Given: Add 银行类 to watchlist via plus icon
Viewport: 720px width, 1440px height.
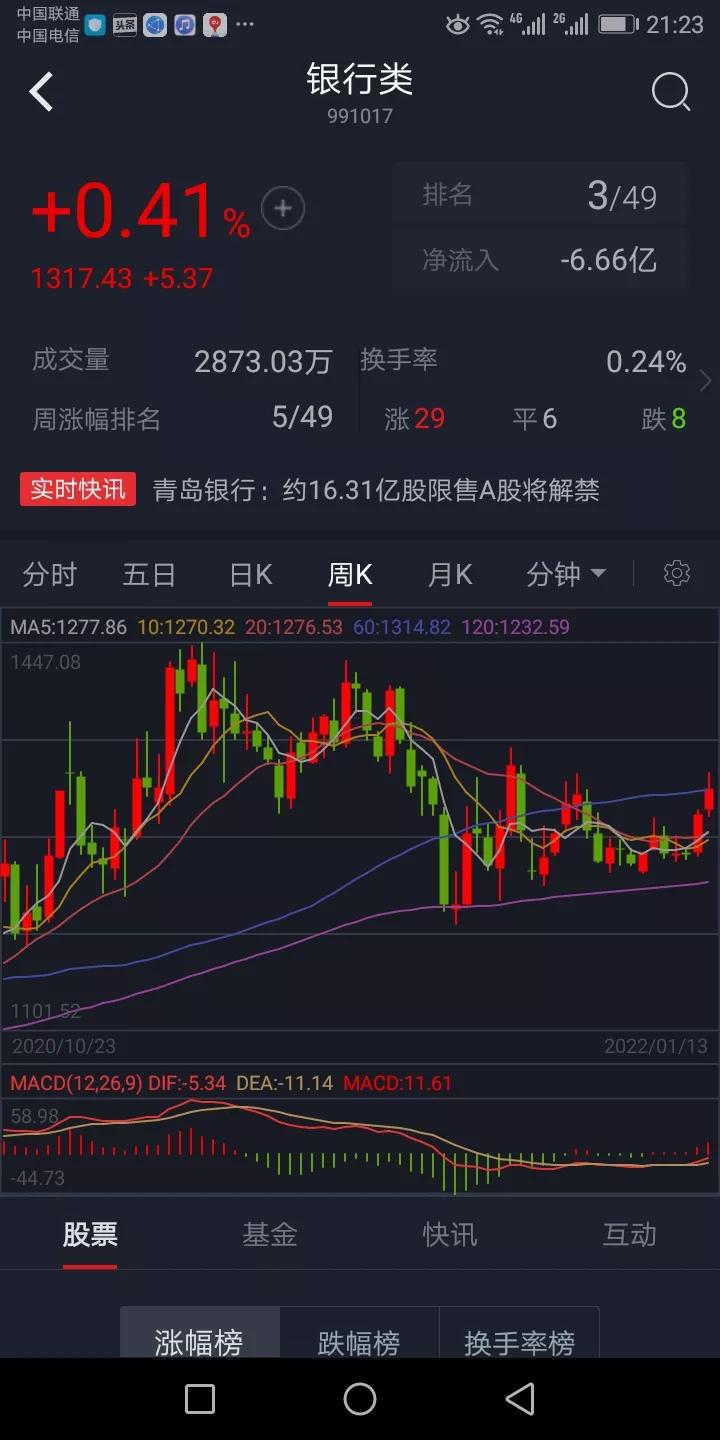Looking at the screenshot, I should point(283,208).
